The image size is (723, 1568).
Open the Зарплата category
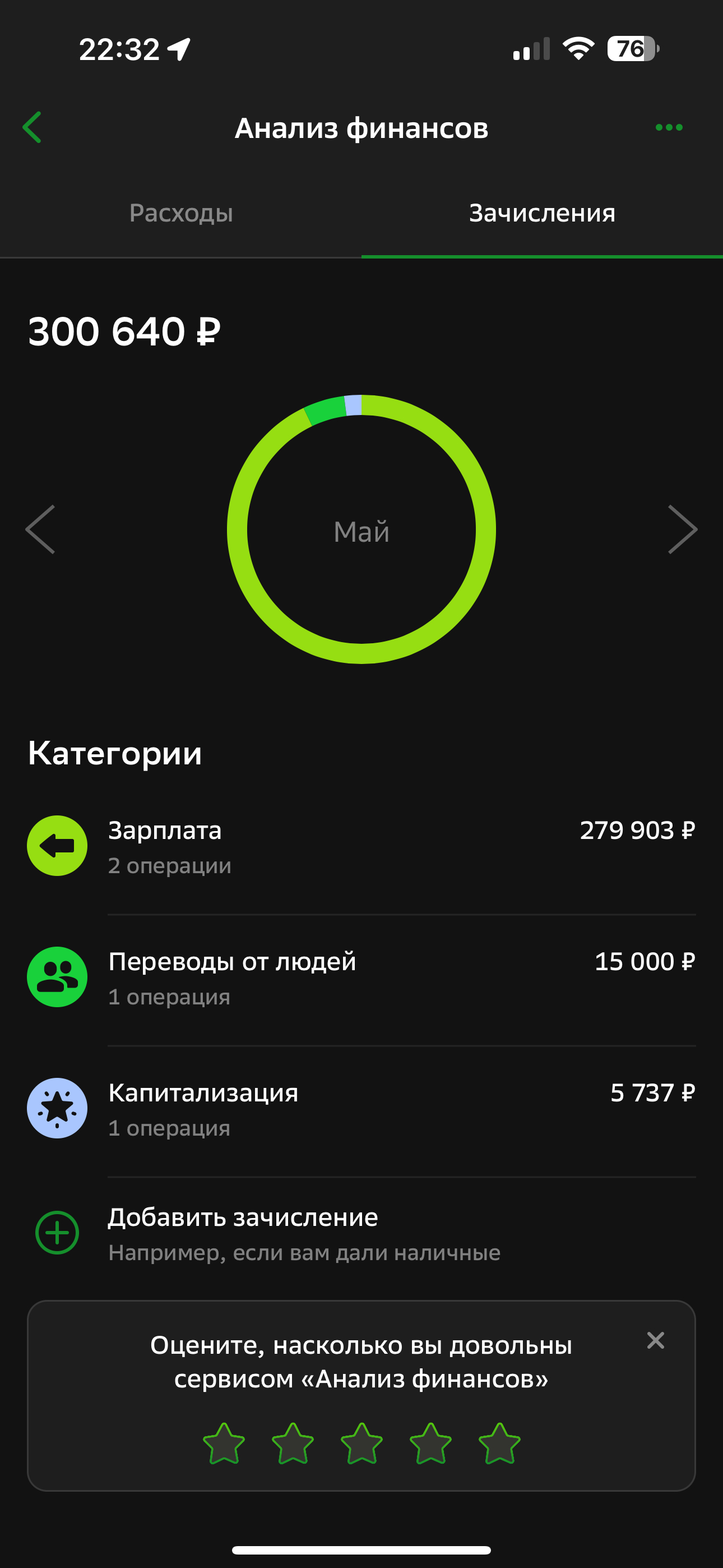pos(361,846)
